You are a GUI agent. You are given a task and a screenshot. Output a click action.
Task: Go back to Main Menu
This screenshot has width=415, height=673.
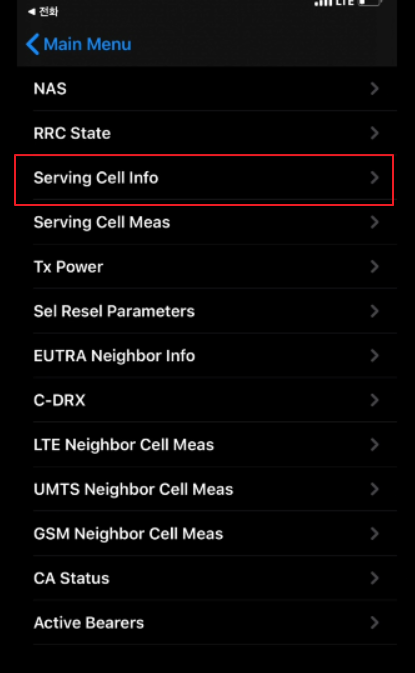(x=79, y=44)
